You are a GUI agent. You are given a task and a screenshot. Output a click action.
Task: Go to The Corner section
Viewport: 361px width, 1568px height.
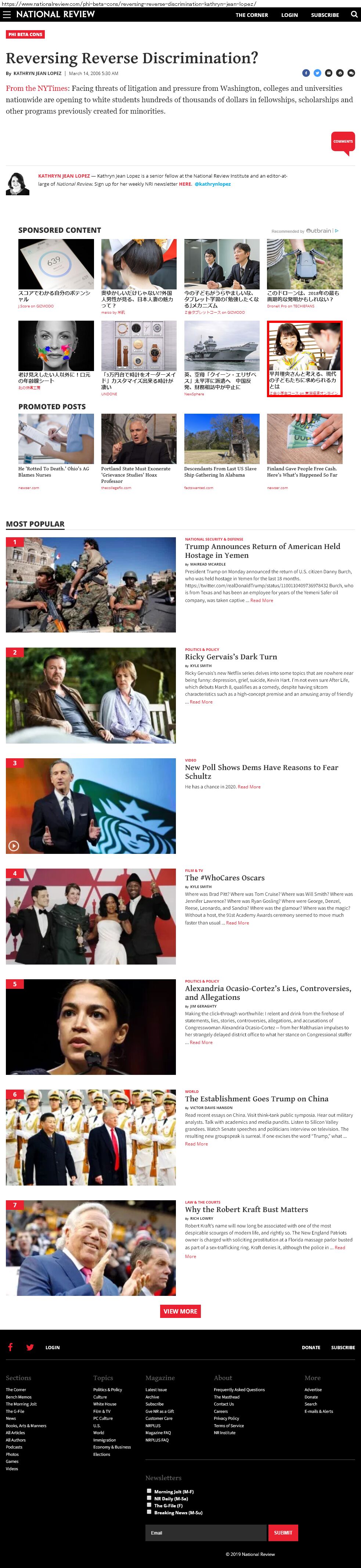pyautogui.click(x=252, y=15)
